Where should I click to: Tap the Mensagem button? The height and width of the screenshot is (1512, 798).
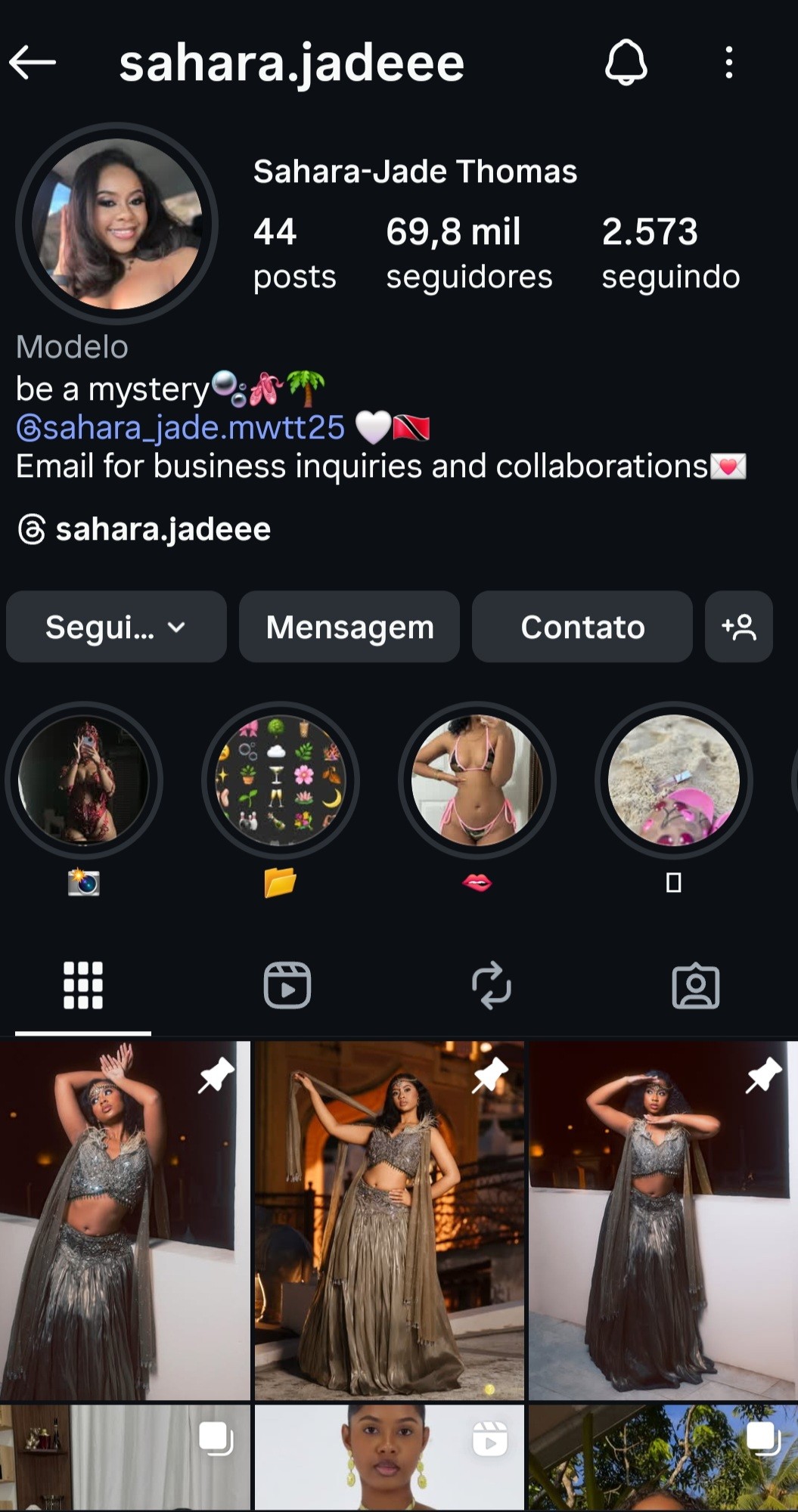349,627
